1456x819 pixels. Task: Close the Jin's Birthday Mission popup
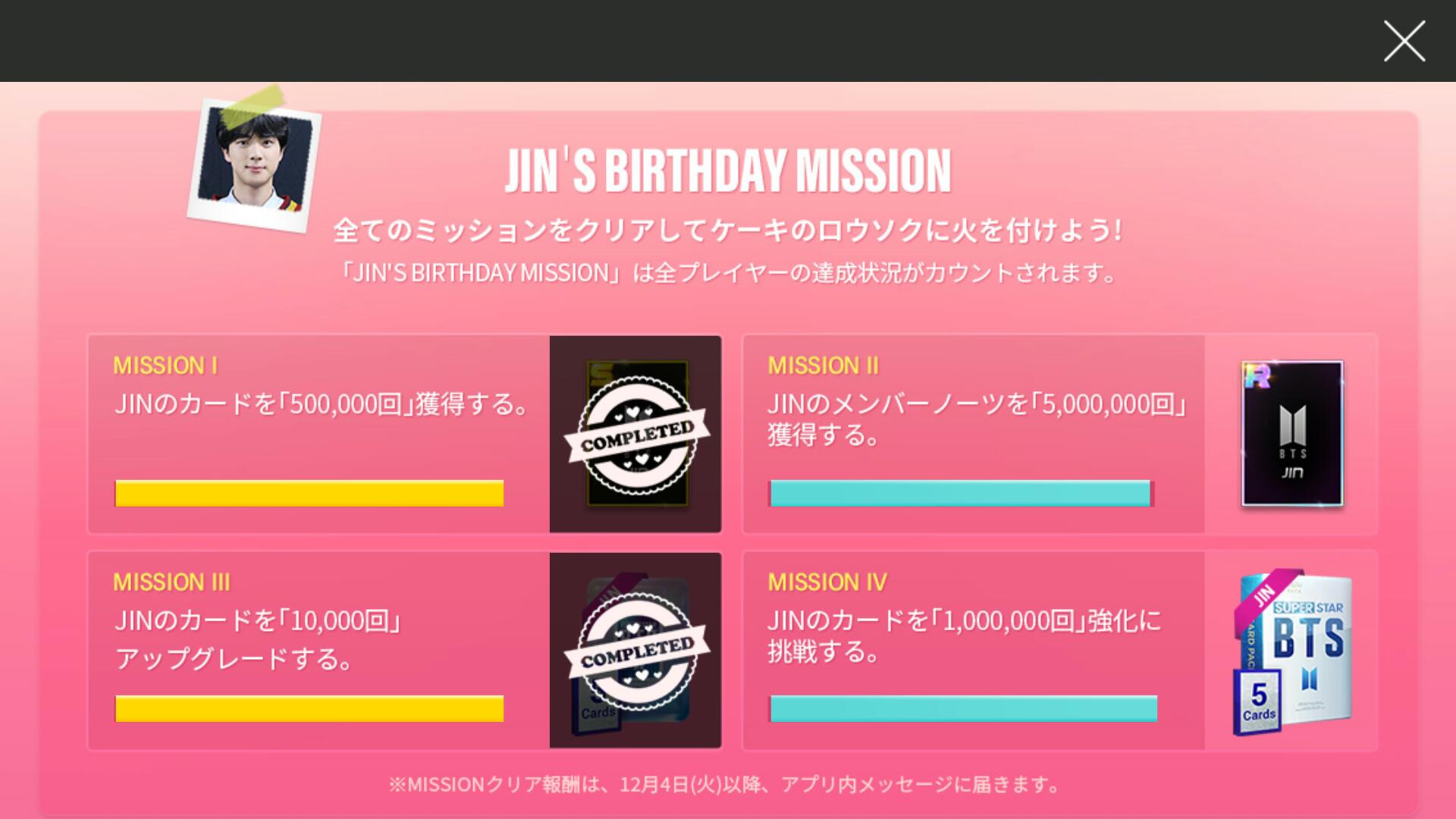click(1404, 41)
